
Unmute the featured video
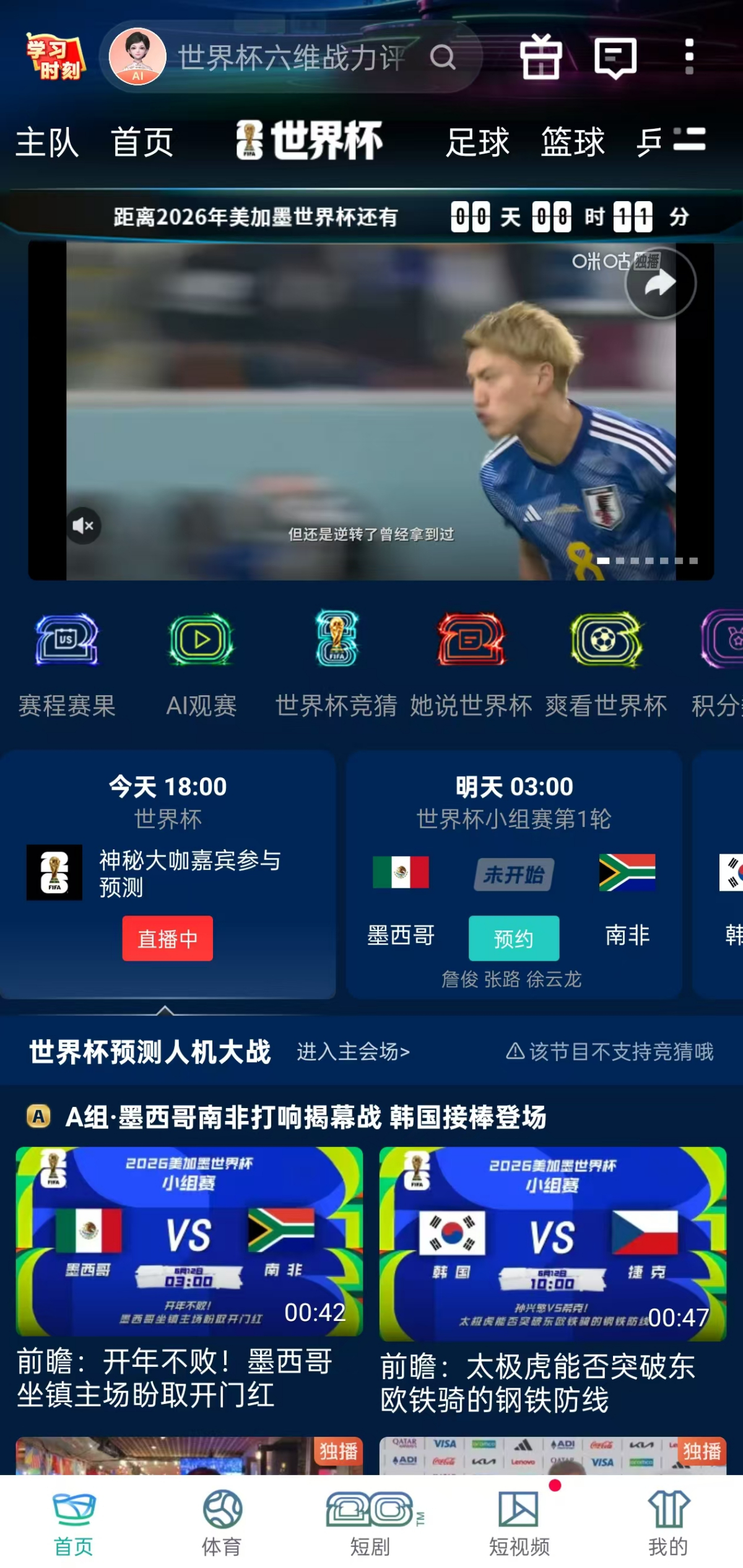pos(83,526)
